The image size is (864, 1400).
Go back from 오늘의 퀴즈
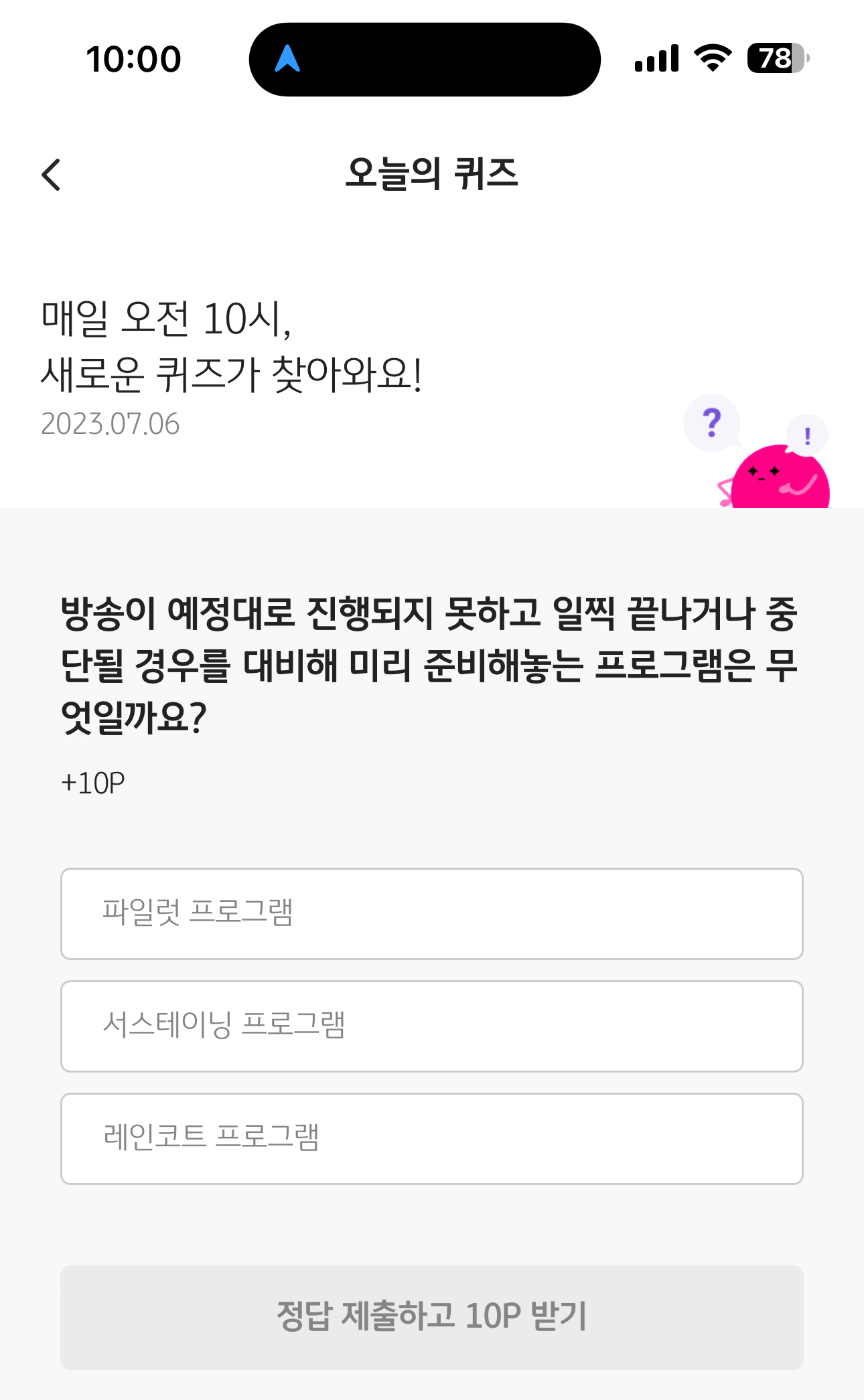51,175
